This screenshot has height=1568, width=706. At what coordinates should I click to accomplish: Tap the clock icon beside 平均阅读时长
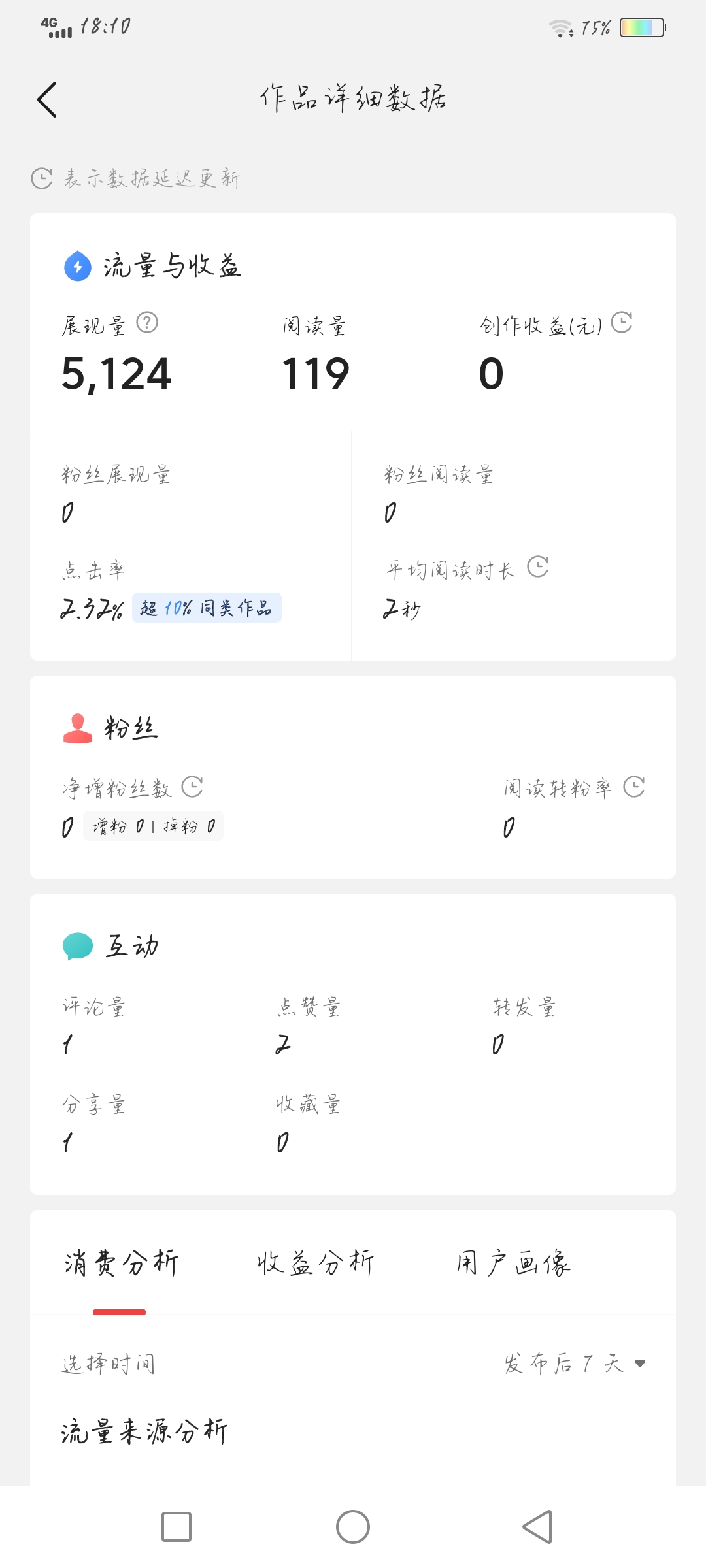pyautogui.click(x=537, y=568)
